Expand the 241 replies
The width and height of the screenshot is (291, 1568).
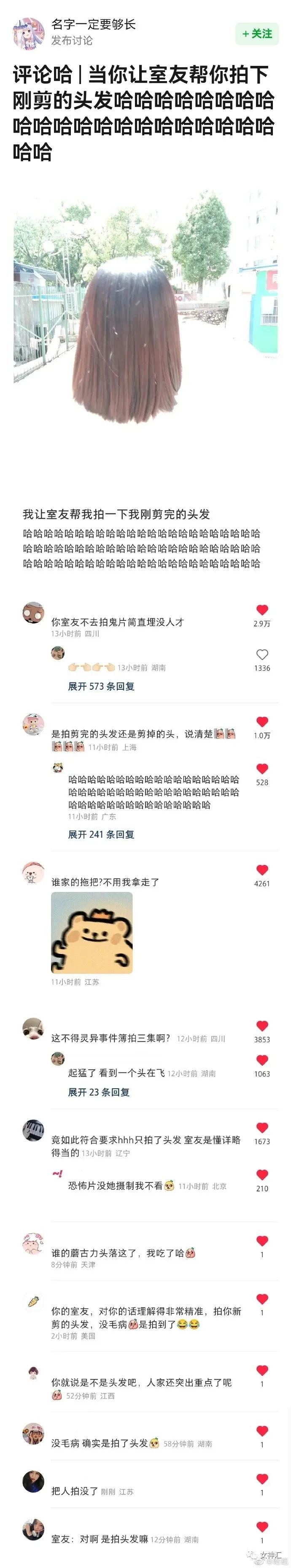pos(101,834)
